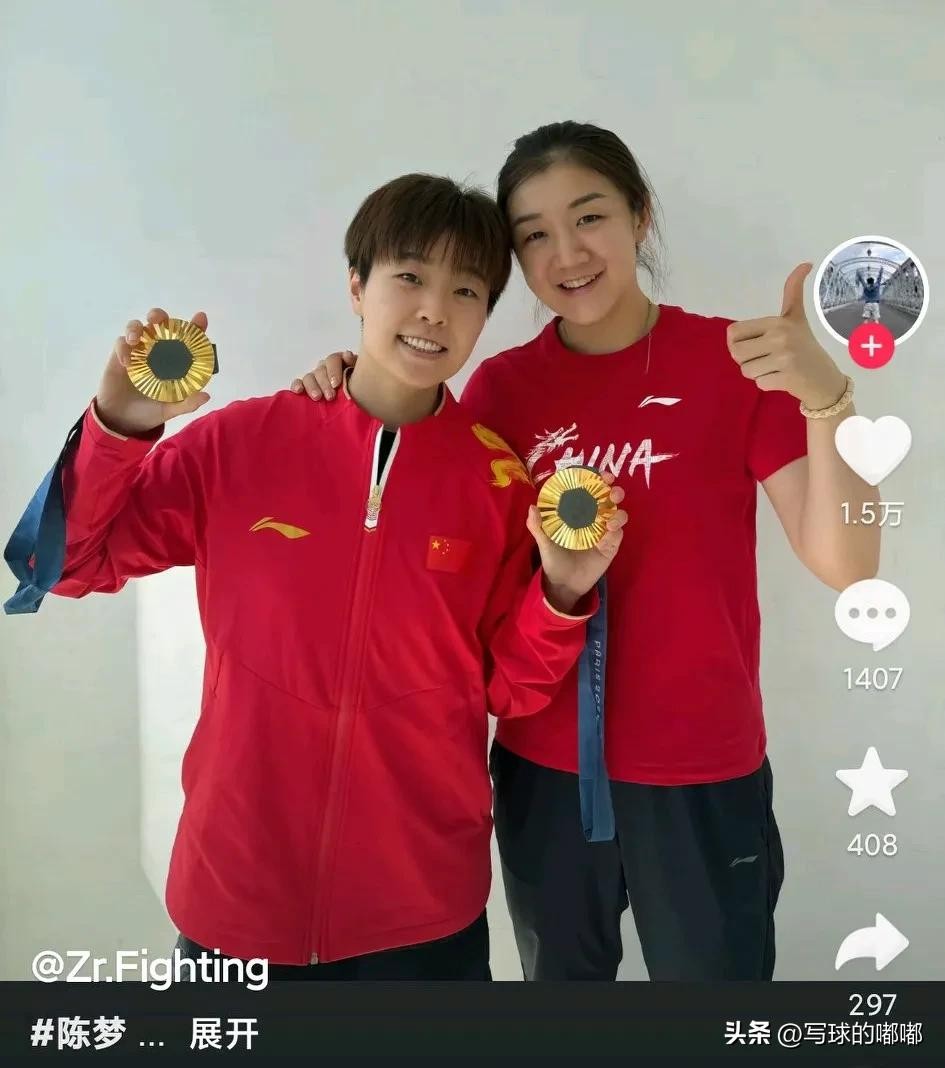945x1068 pixels.
Task: Open the #陈梦 hashtag
Action: pos(78,1034)
